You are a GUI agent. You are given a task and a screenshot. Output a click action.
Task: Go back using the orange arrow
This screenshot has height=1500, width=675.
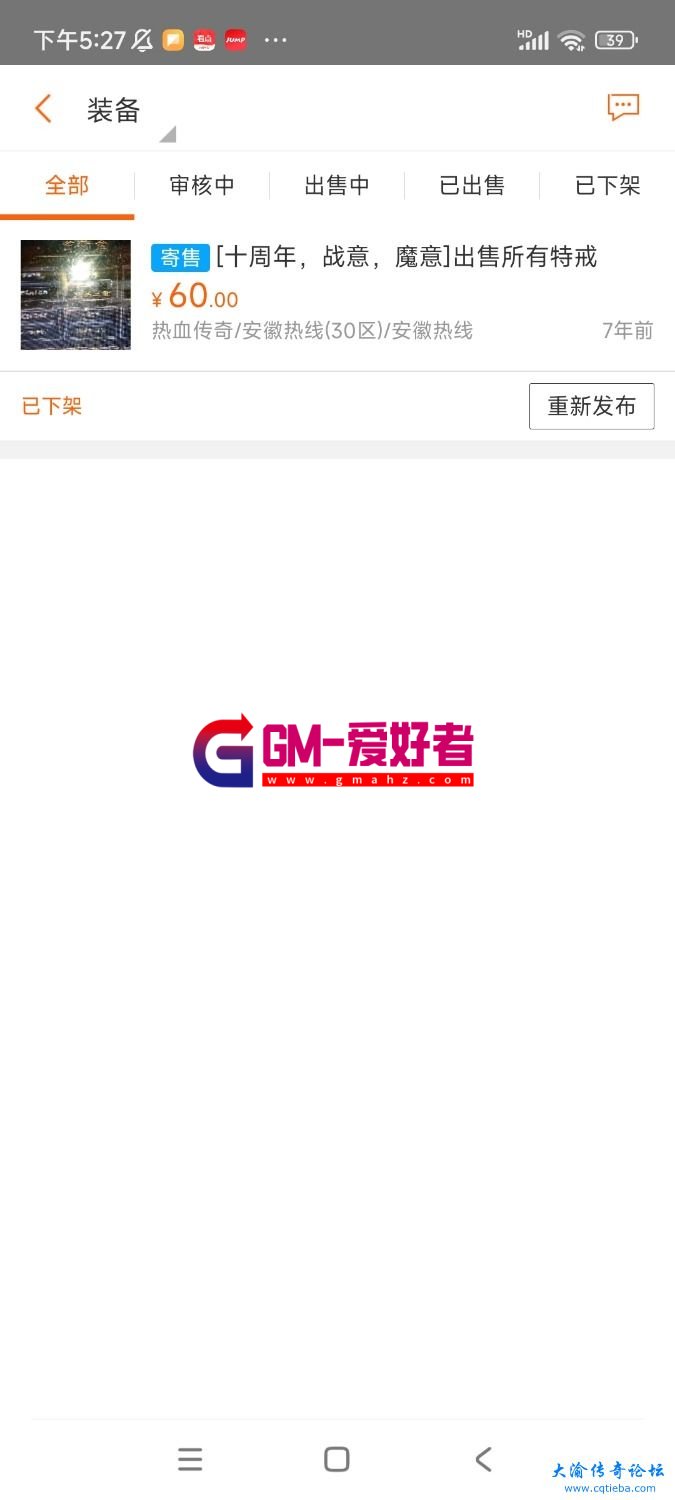43,108
